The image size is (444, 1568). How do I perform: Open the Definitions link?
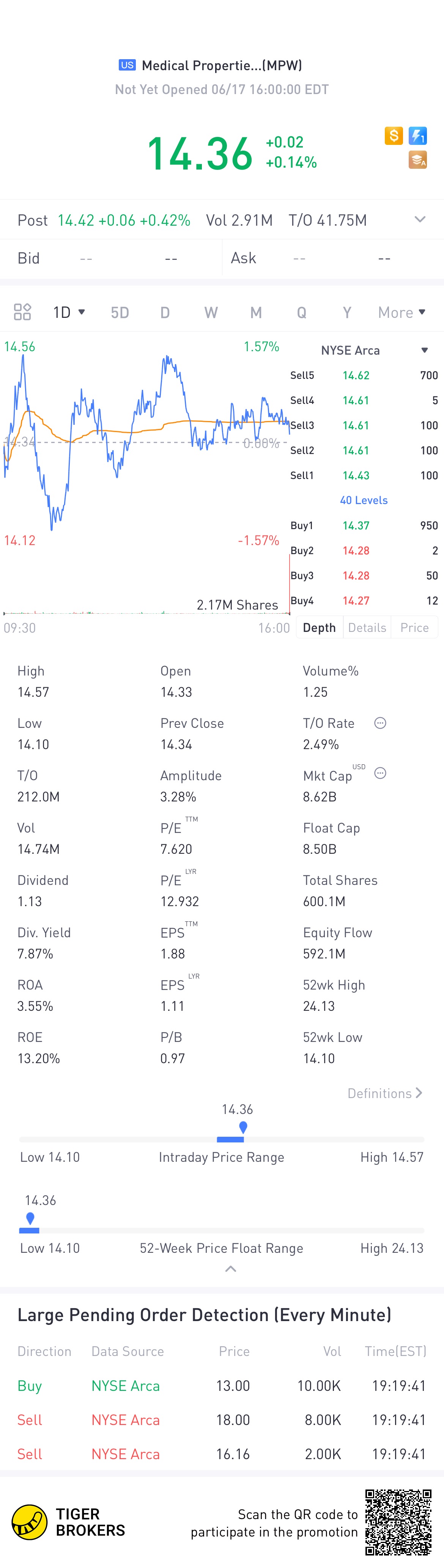(384, 1093)
